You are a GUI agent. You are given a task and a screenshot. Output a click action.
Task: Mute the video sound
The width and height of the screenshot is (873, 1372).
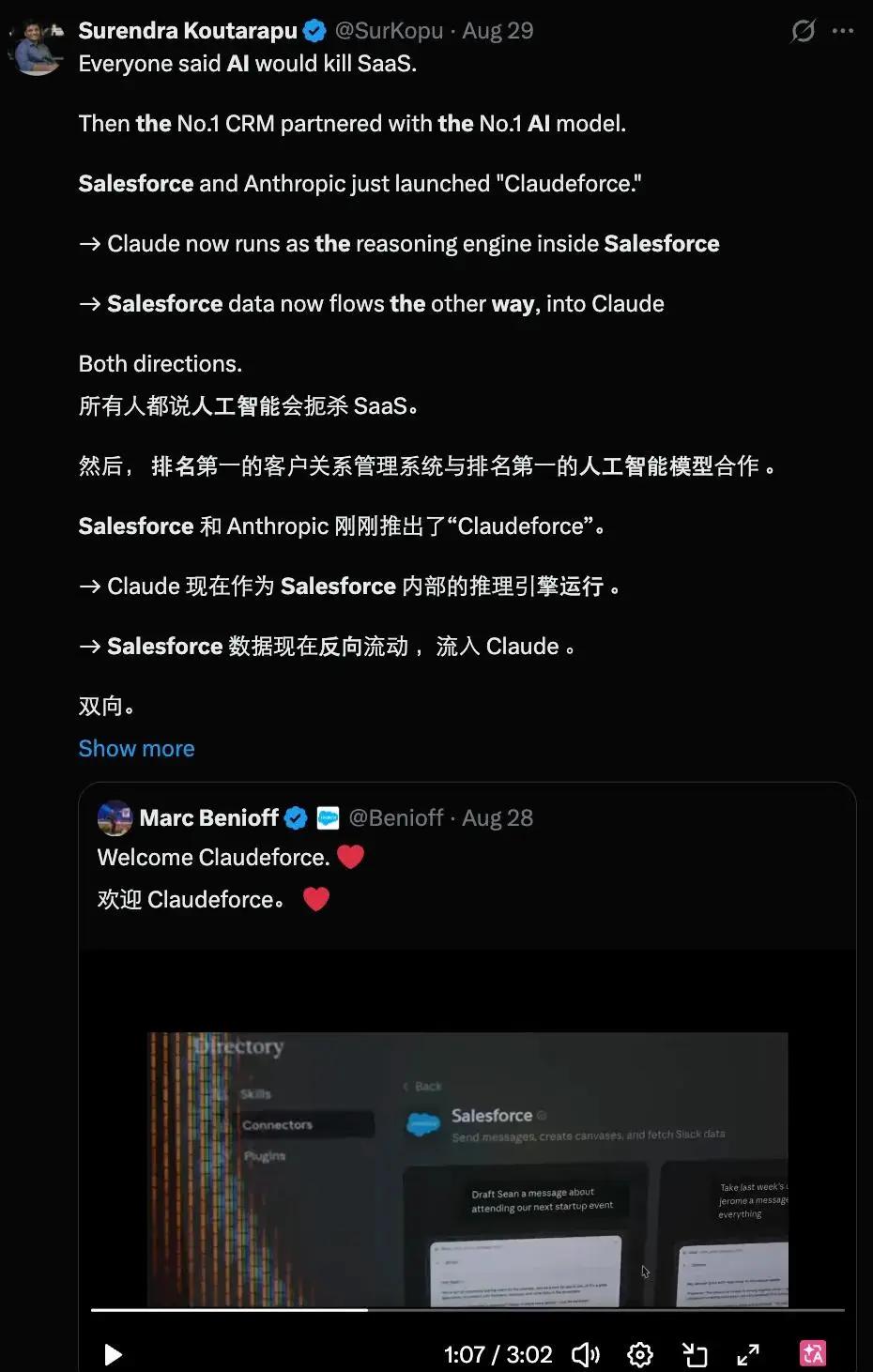point(586,1354)
